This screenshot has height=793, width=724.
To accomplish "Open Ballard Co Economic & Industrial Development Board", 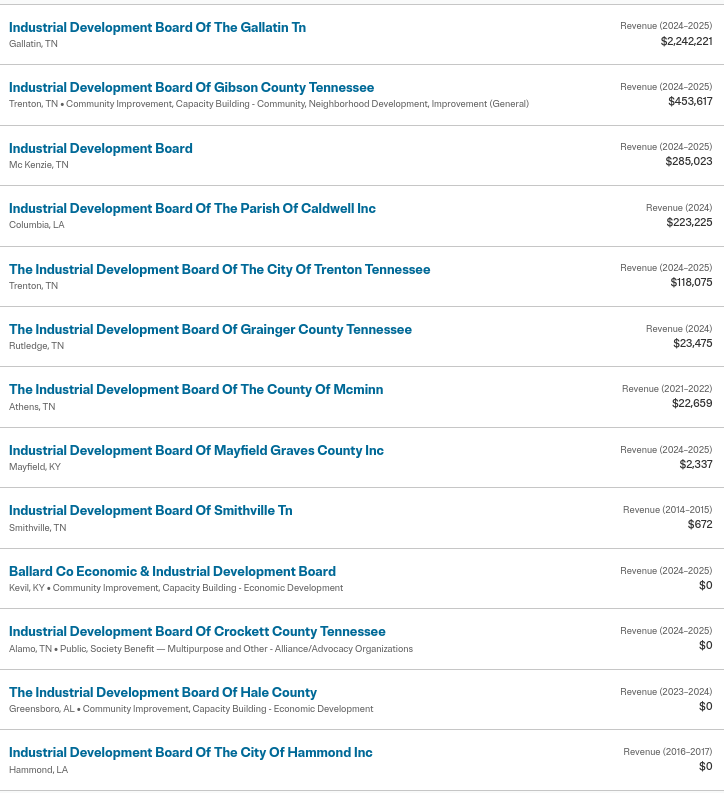I will [172, 571].
